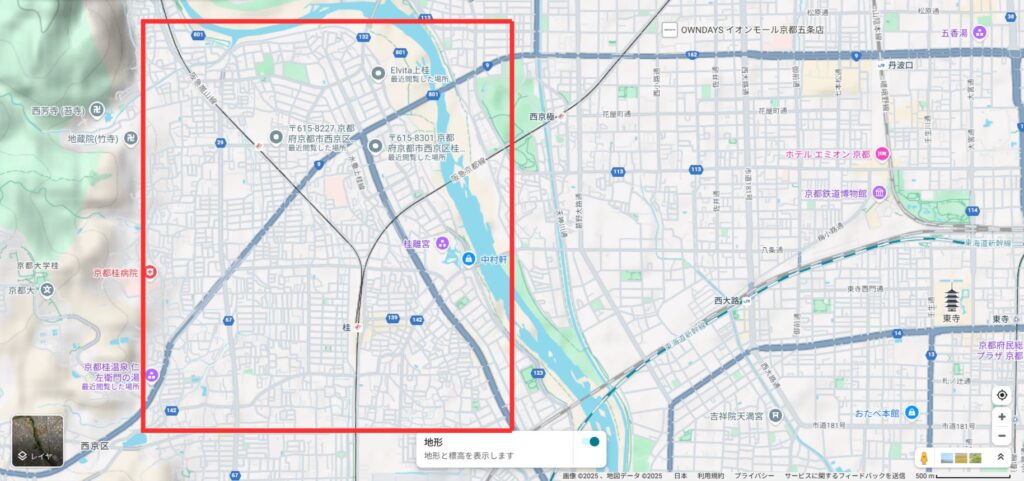
Task: Expand the imagery panel with double chevron
Action: tap(1000, 457)
